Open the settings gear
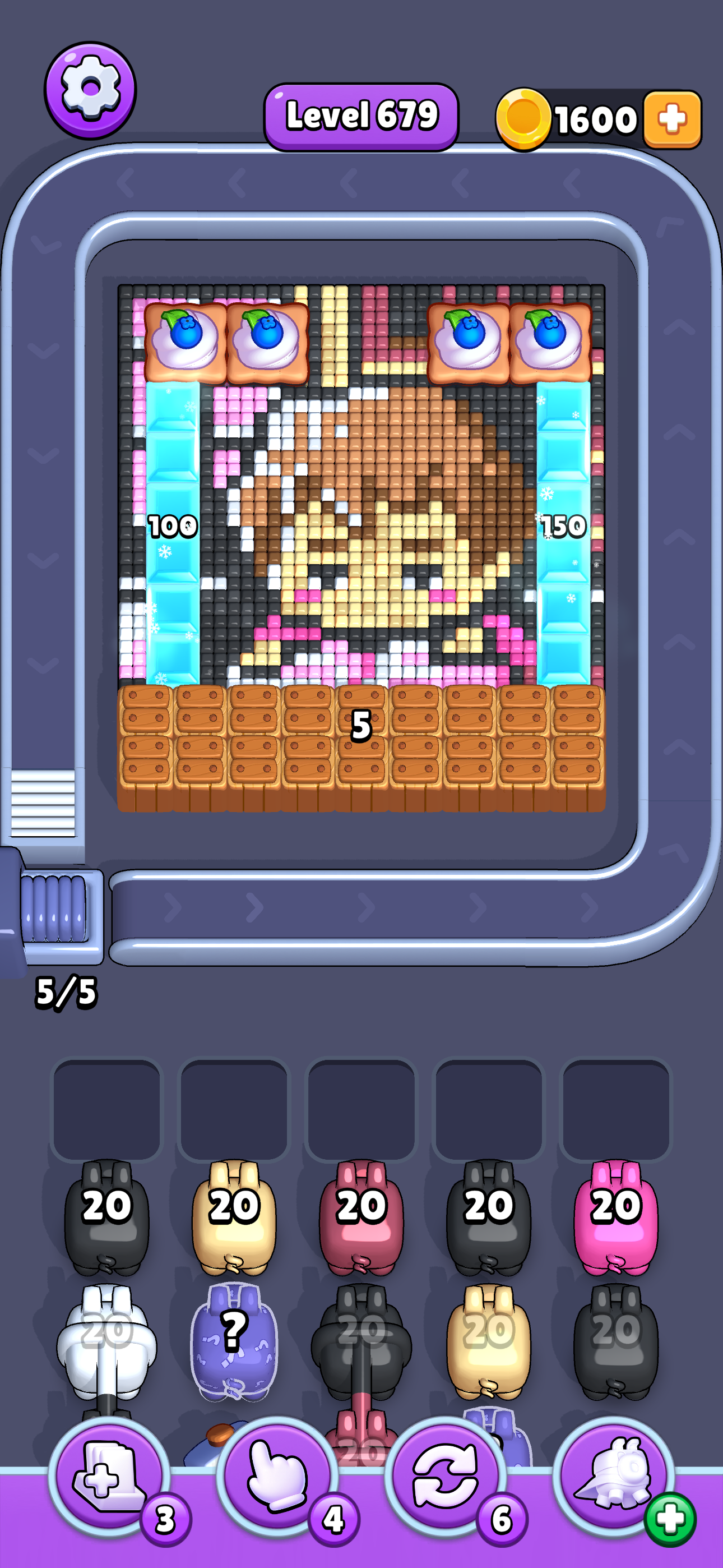The height and width of the screenshot is (1568, 723). click(x=90, y=90)
